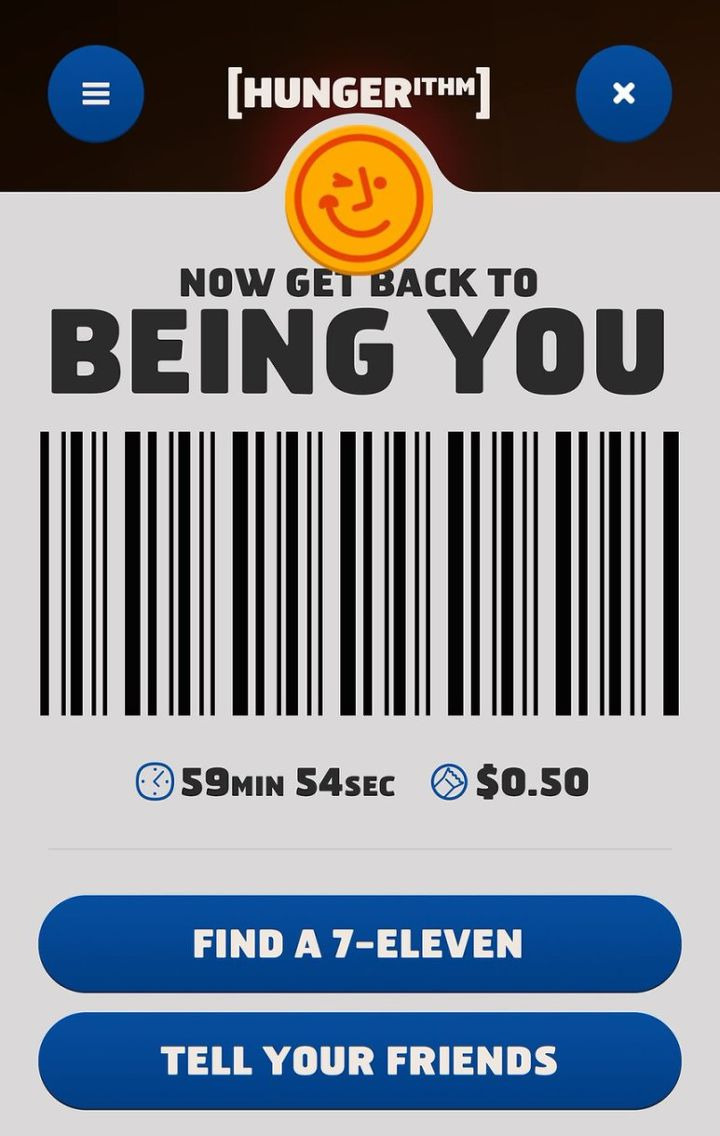
Task: Tap Find a 7-Eleven button
Action: coord(360,944)
